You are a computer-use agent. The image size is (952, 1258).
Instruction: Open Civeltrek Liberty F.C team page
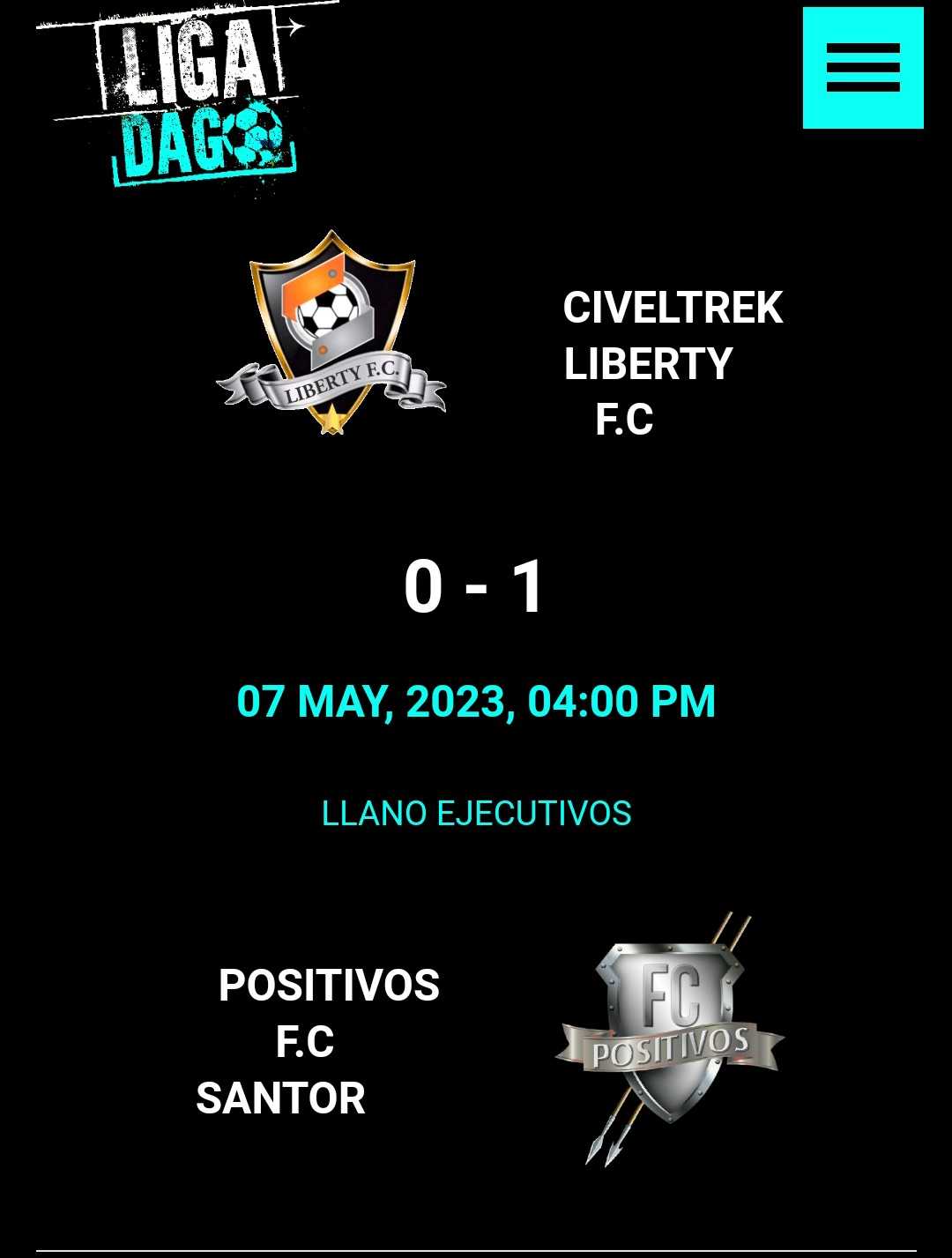672,363
